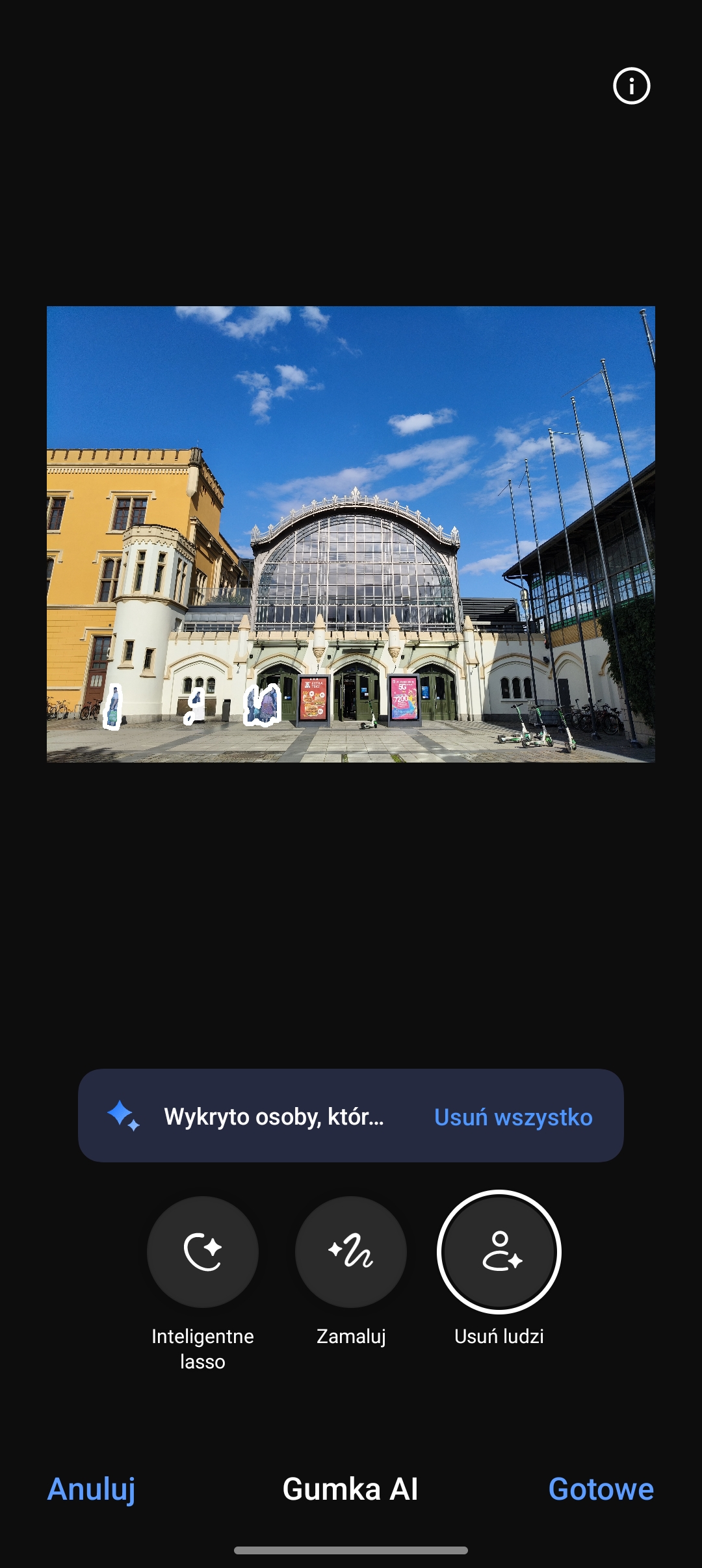This screenshot has width=702, height=1568.
Task: Select the Usuń ludzi tool
Action: (x=499, y=1252)
